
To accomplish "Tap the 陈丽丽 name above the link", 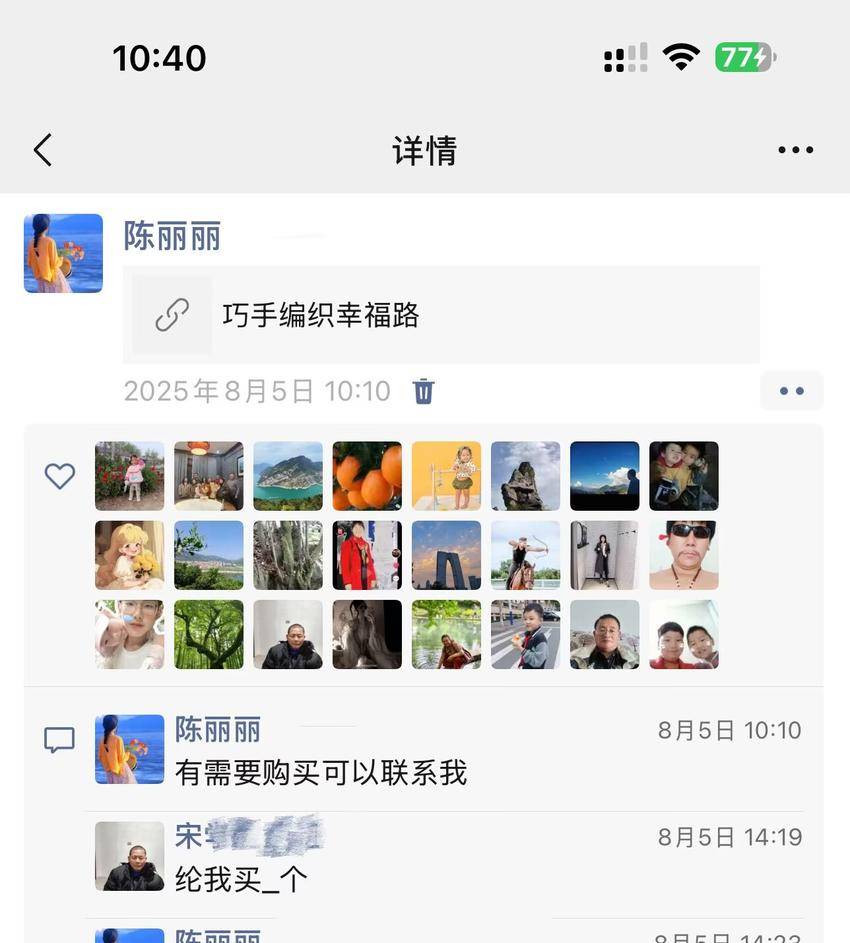I will coord(172,236).
